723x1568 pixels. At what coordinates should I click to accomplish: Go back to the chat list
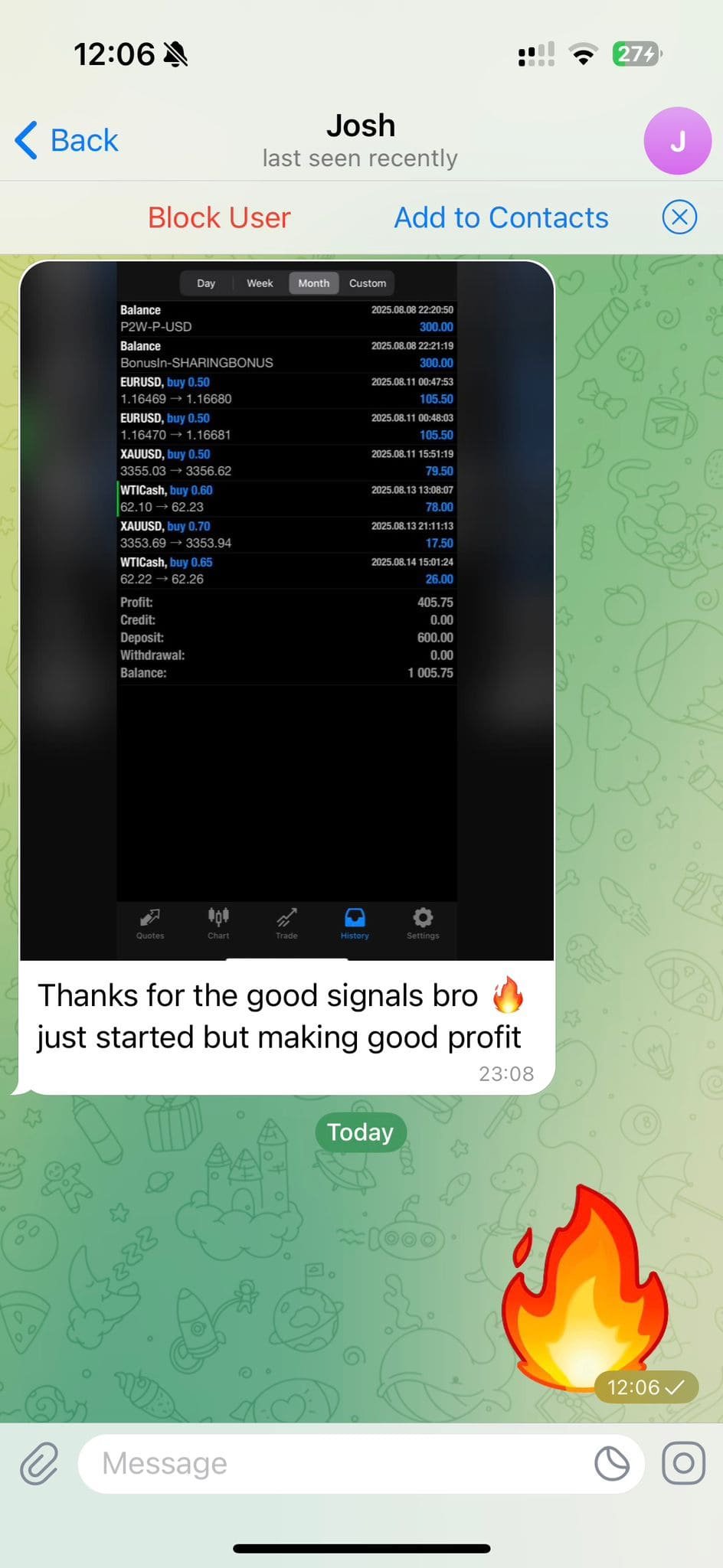tap(67, 141)
